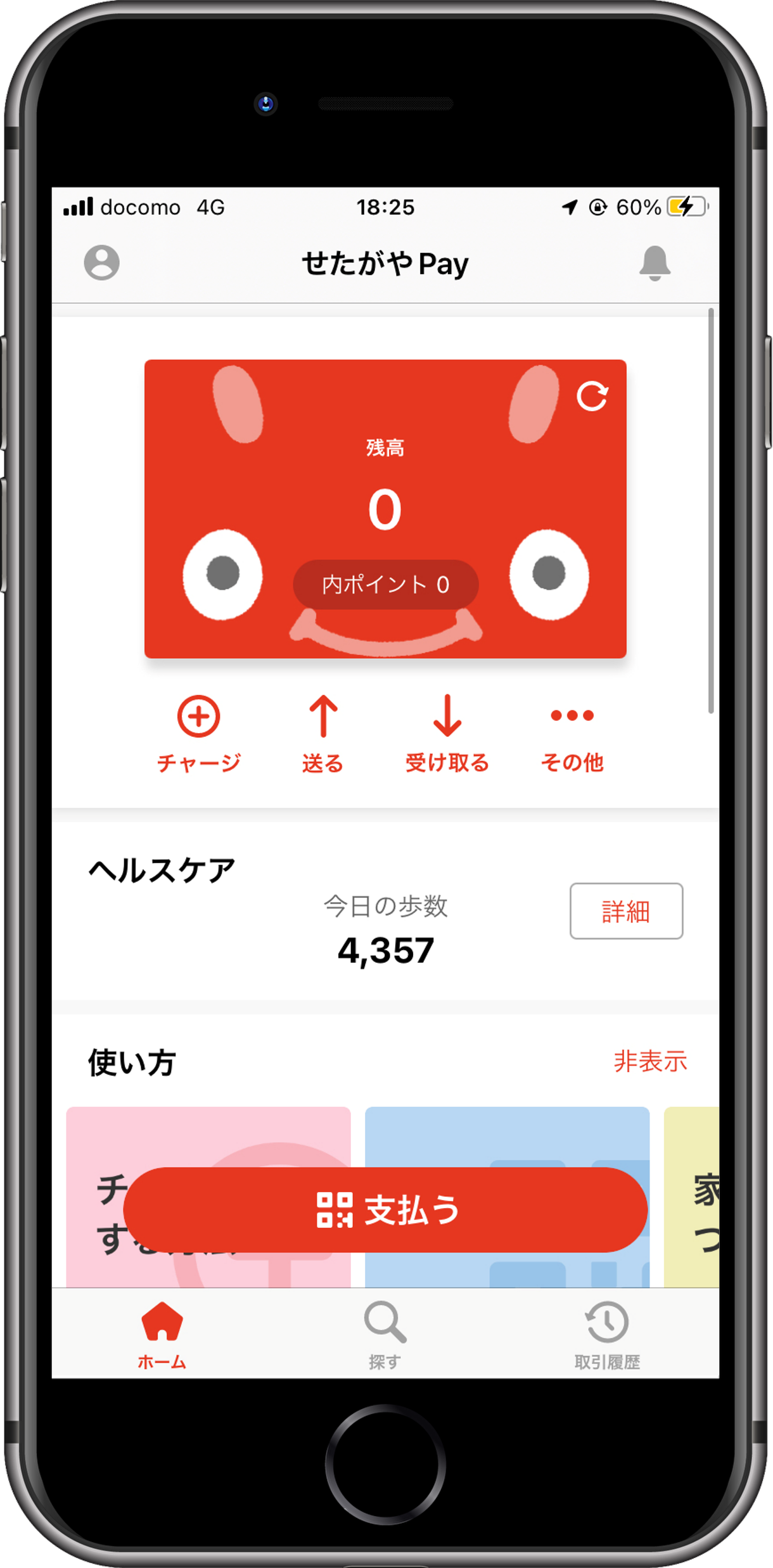This screenshot has height=1568, width=773.
Task: View ヘルスケア step details via 詳細
Action: coord(625,911)
